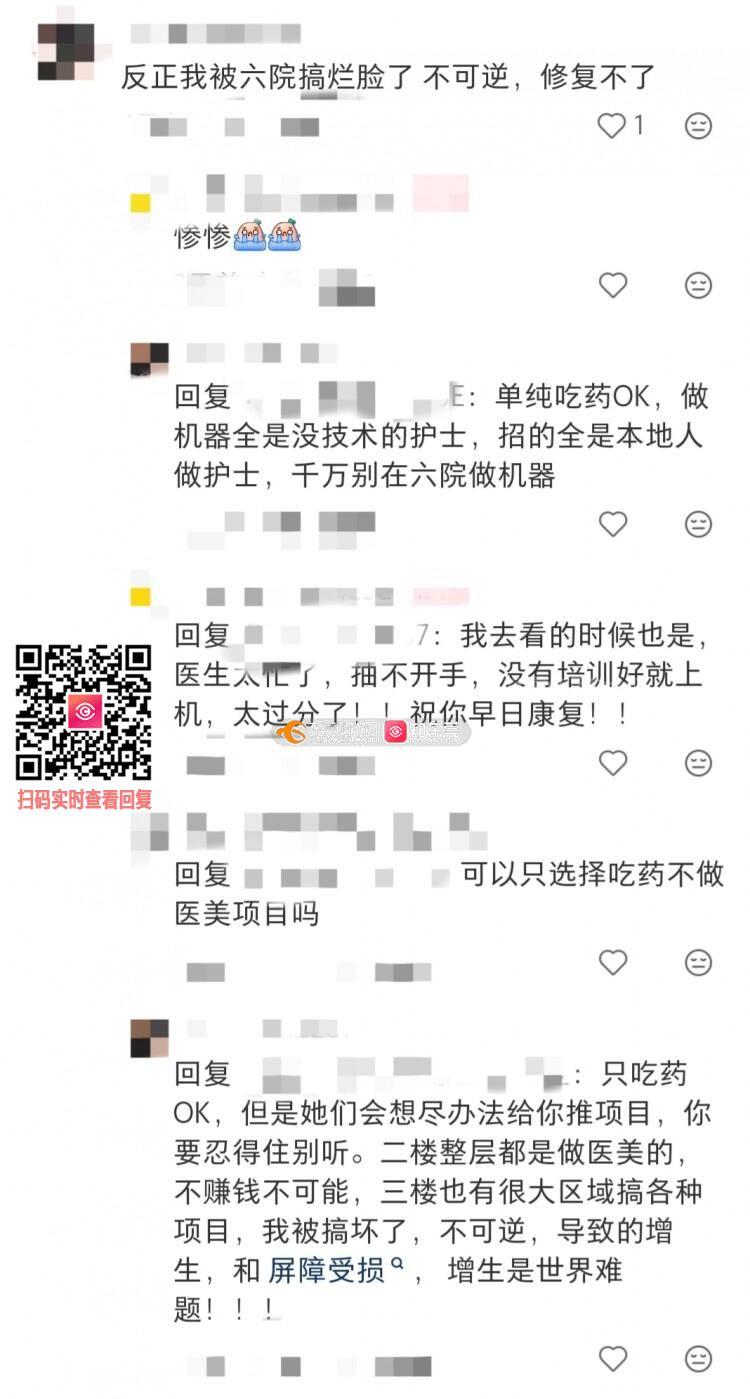Dislike the reply asking 可以只选择吃药不做医美项目吗

(698, 962)
